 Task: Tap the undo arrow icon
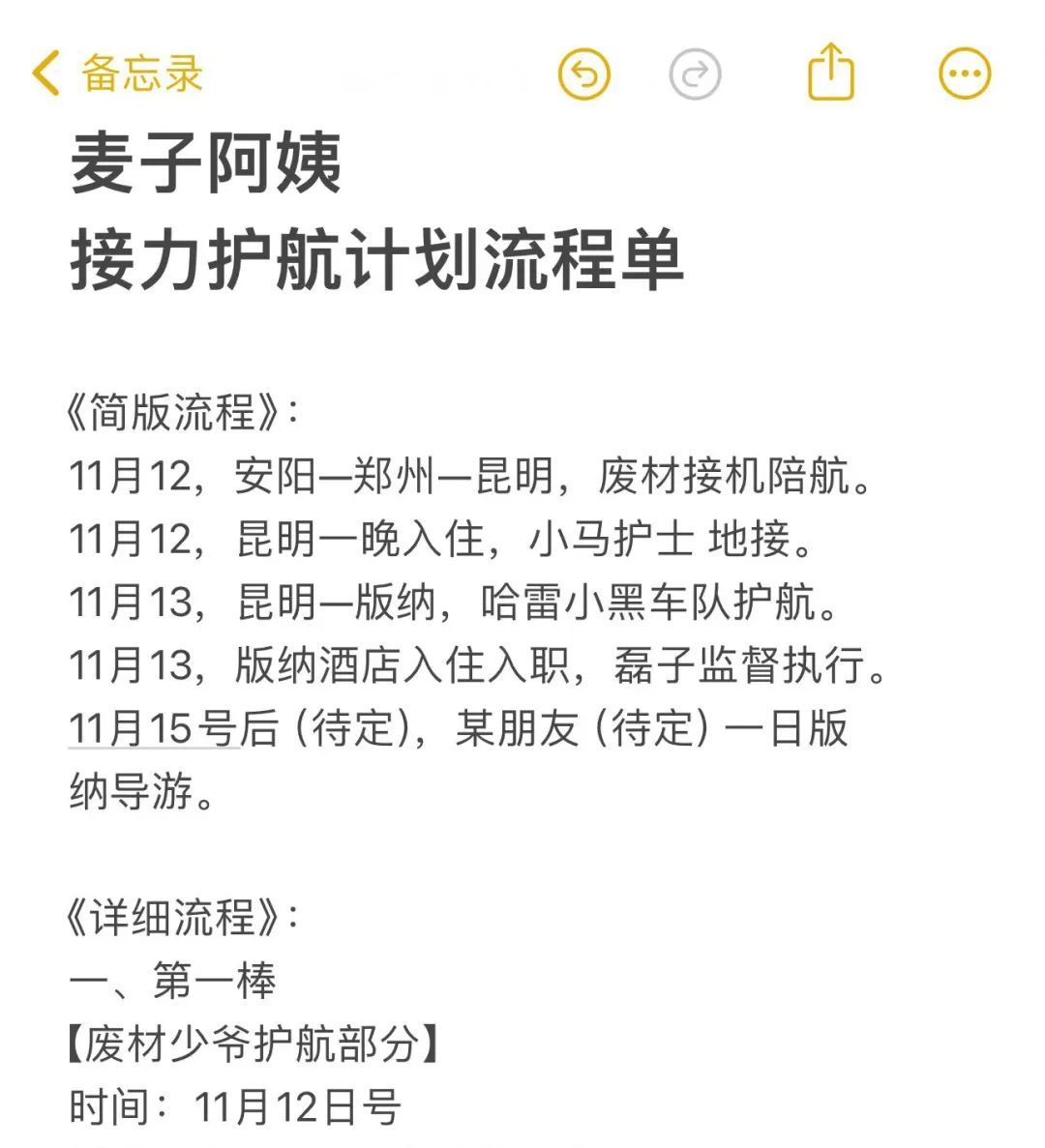pos(583,72)
